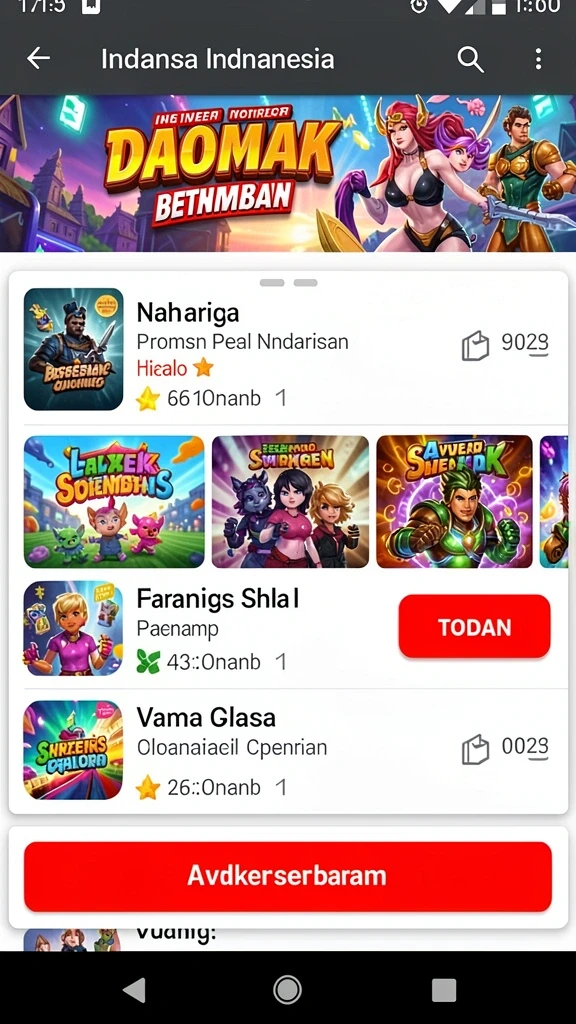Go to the home screen
This screenshot has height=1024, width=576.
click(x=287, y=990)
